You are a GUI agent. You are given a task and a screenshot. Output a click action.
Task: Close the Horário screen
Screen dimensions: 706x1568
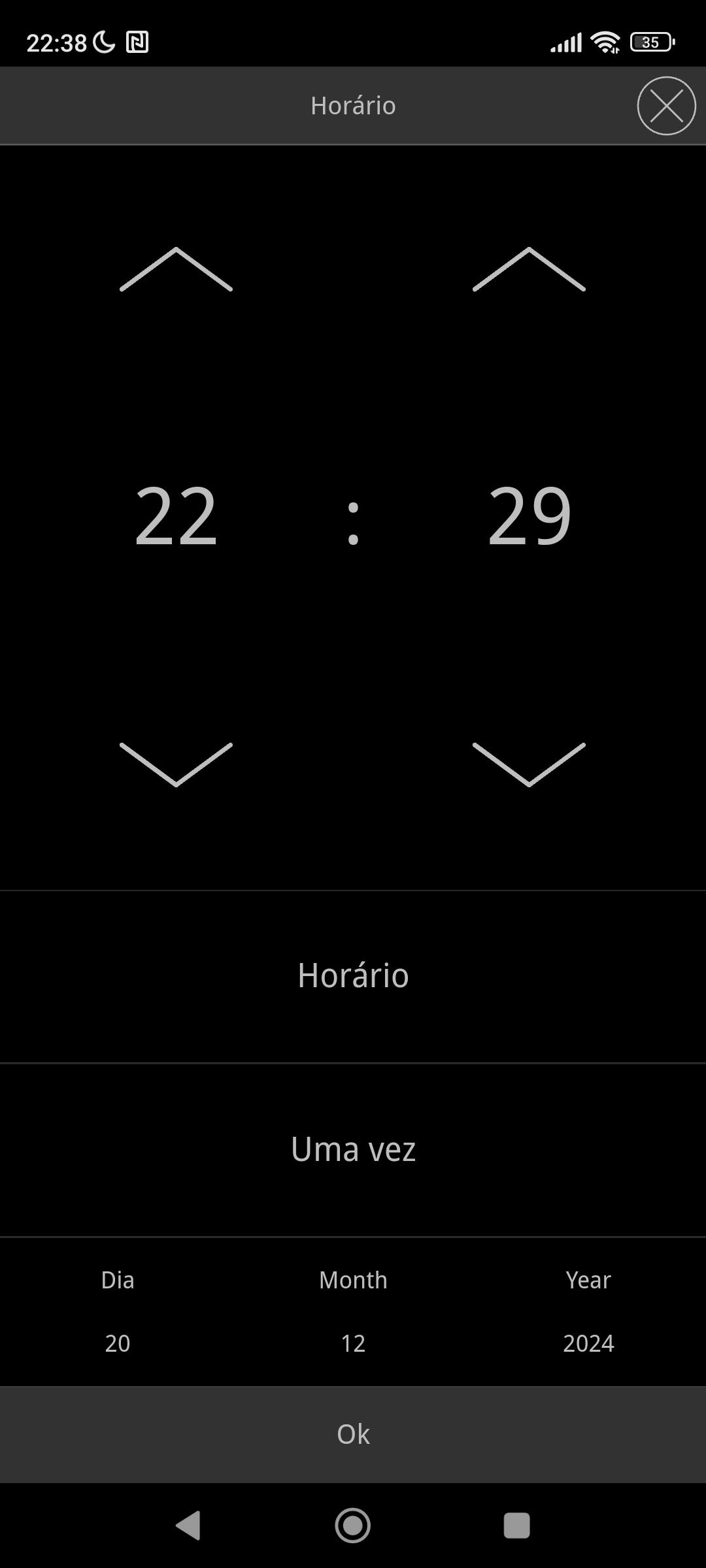(x=666, y=106)
